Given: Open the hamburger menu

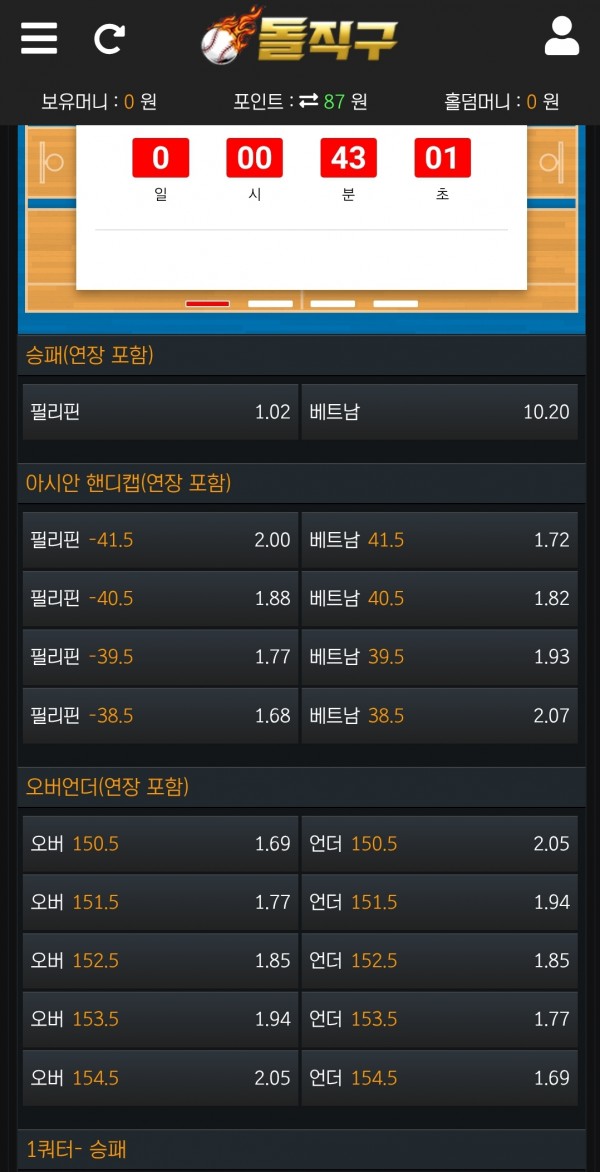Looking at the screenshot, I should click(38, 38).
